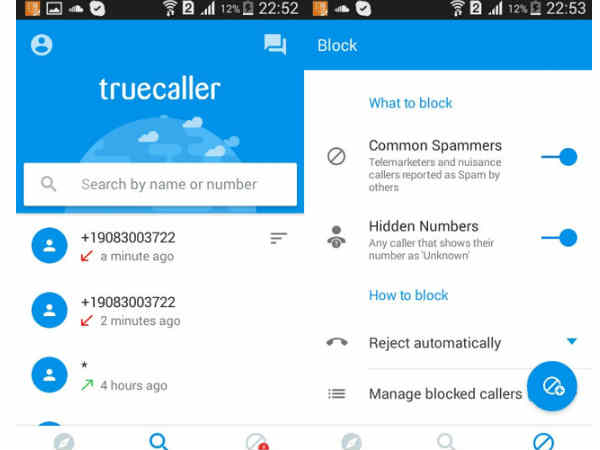Open Manage blocked callers
The height and width of the screenshot is (450, 600).
[445, 394]
